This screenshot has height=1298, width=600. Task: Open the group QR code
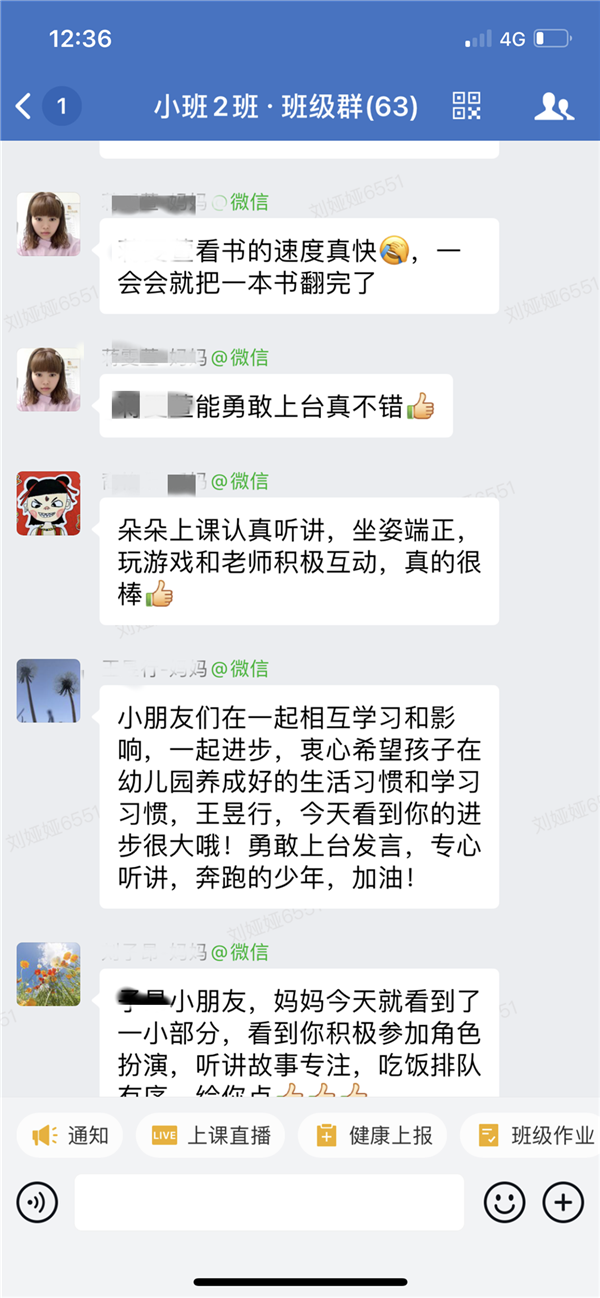(x=467, y=106)
